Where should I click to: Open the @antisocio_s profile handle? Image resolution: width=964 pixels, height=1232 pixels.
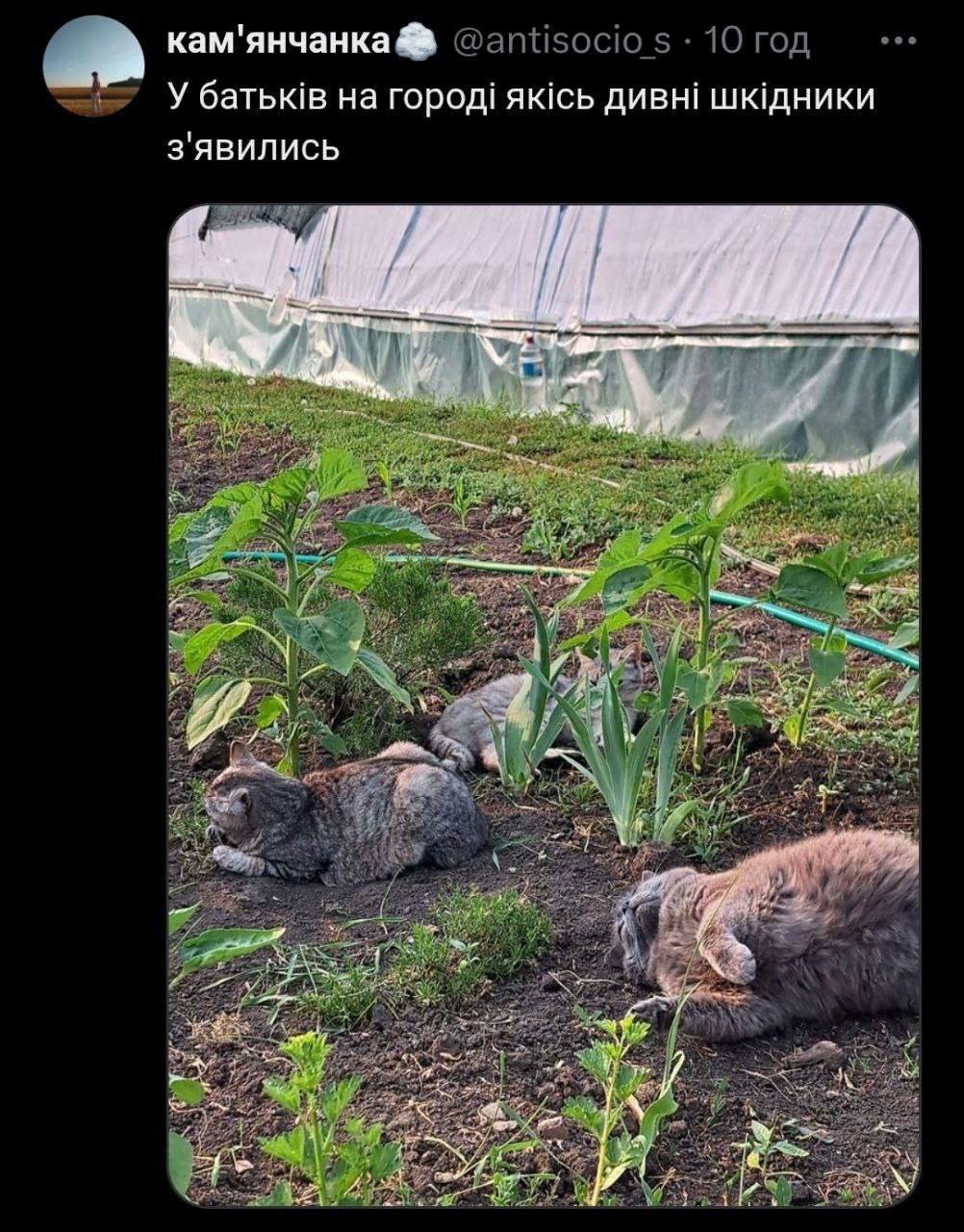pyautogui.click(x=561, y=41)
